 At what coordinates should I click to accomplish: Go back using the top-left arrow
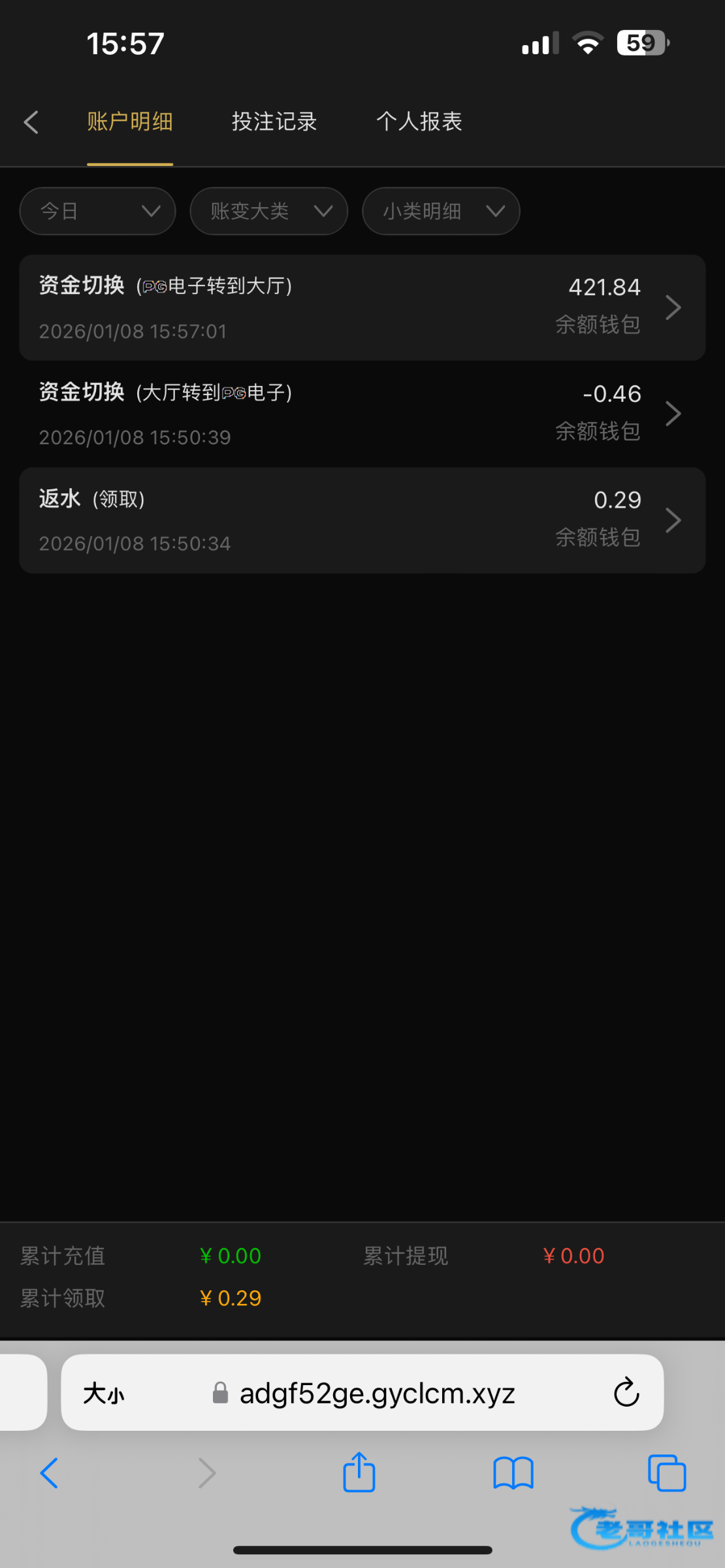tap(31, 122)
